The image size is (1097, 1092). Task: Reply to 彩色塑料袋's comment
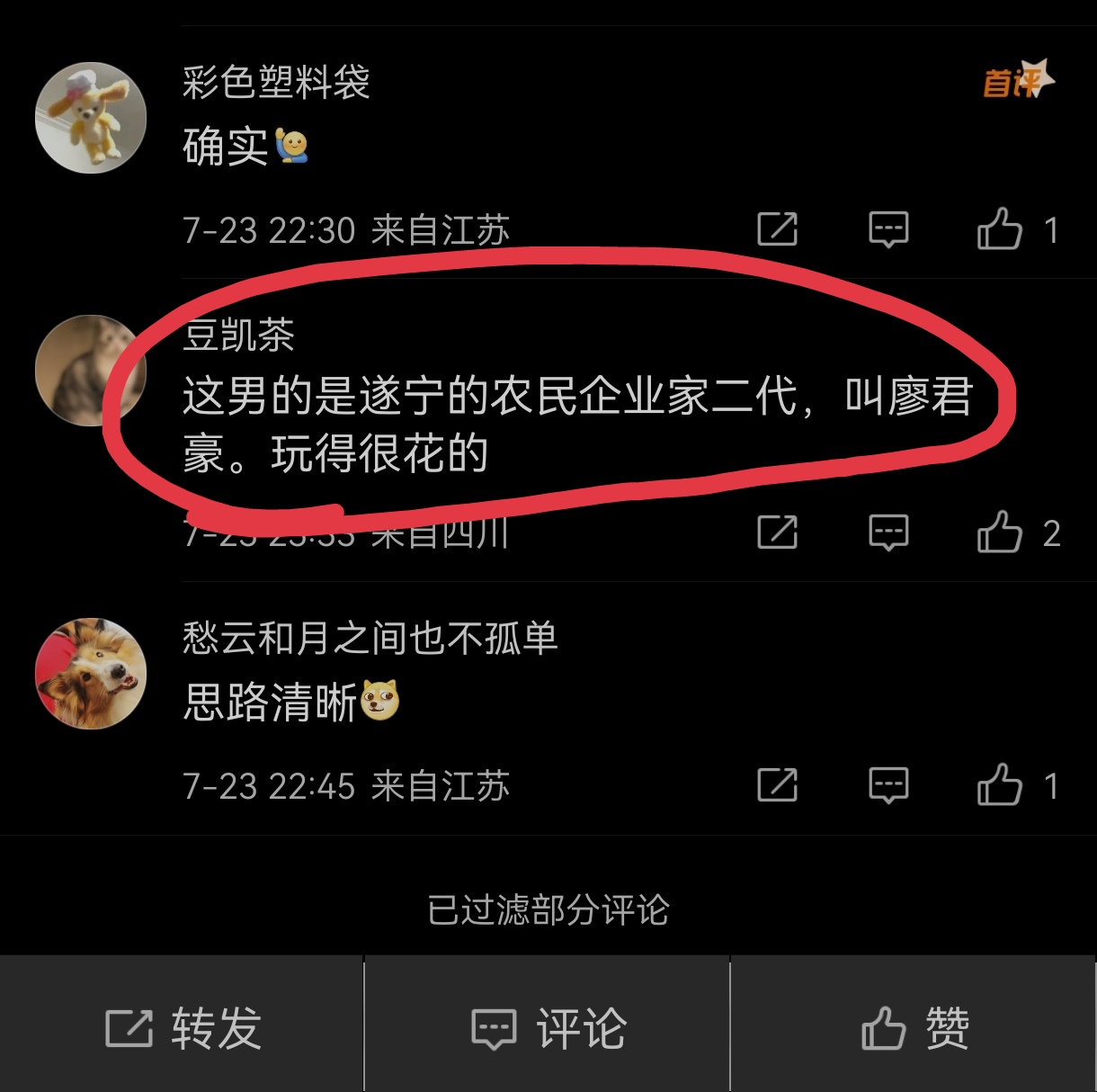(x=888, y=229)
